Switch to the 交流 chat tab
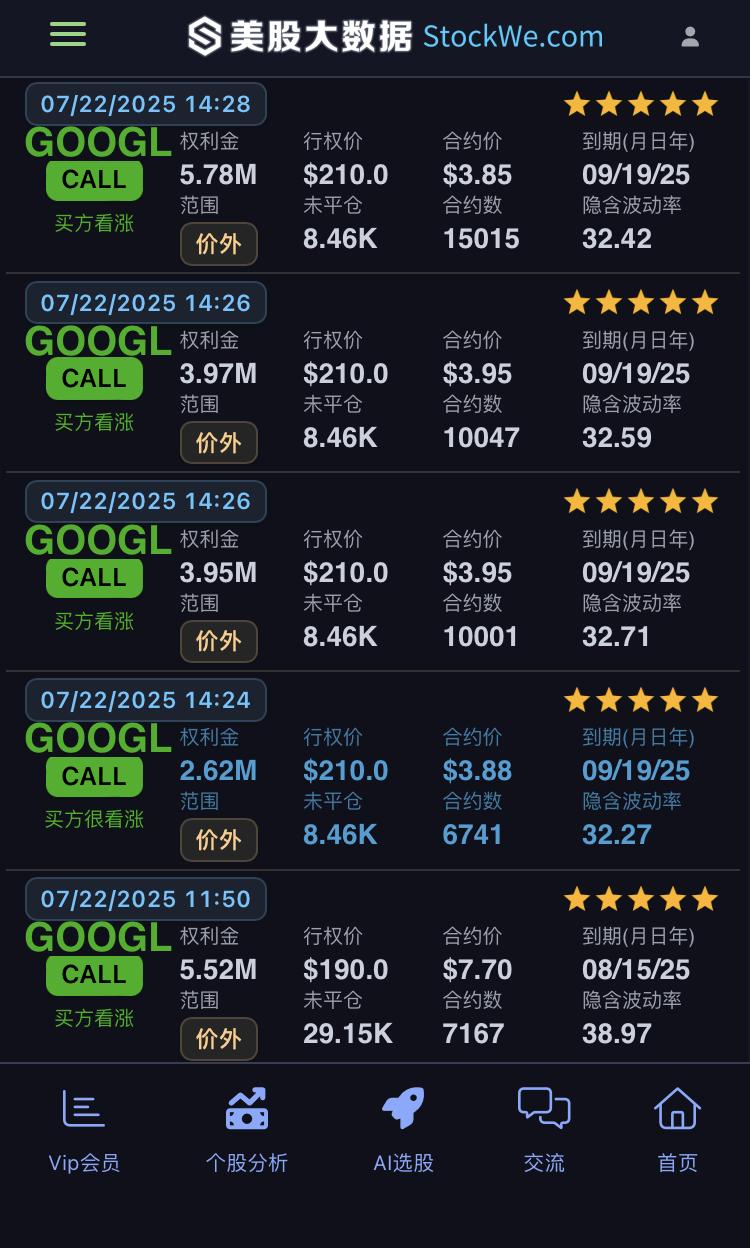 click(544, 1130)
